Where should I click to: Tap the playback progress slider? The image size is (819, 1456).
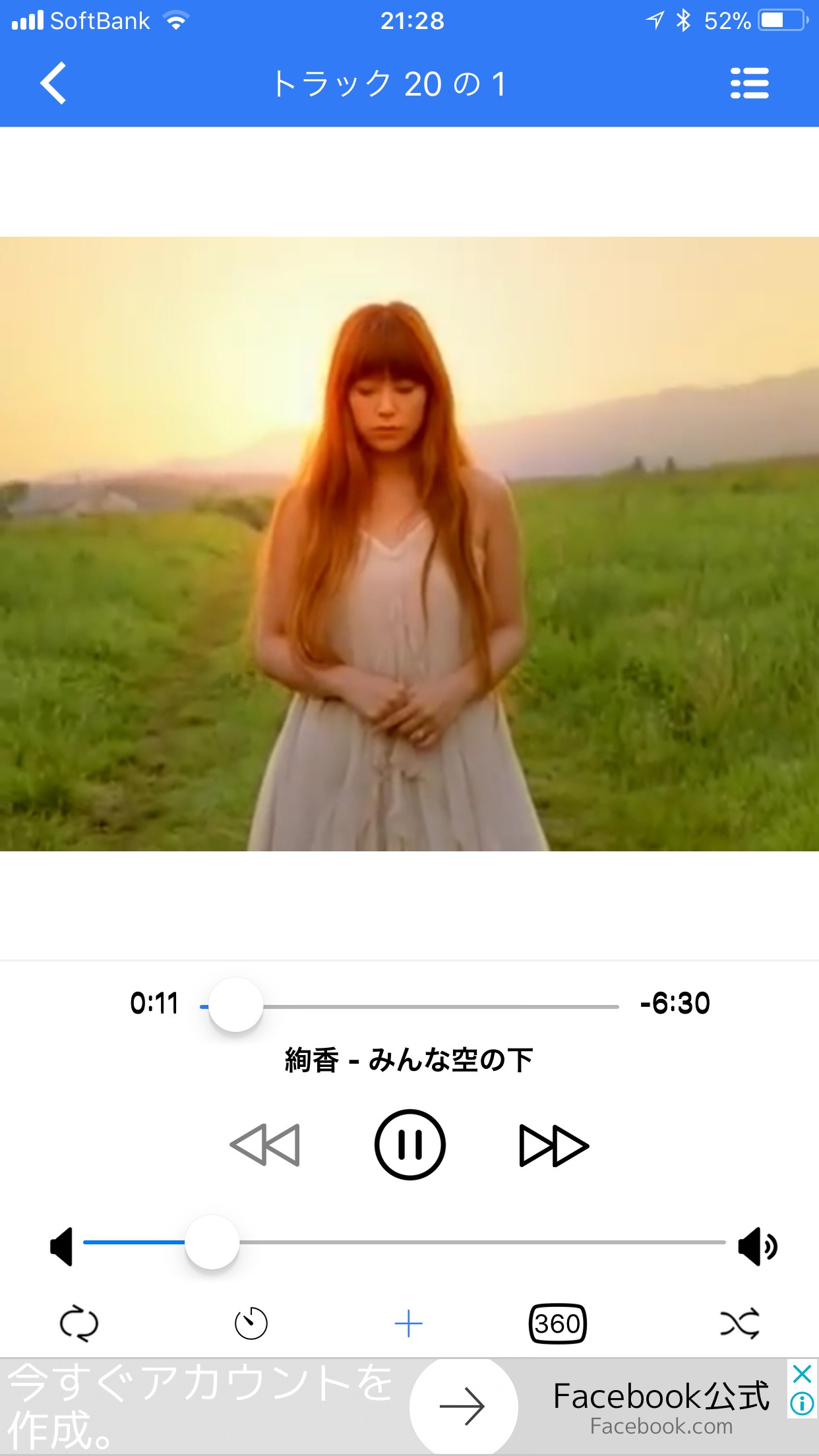[x=409, y=1006]
